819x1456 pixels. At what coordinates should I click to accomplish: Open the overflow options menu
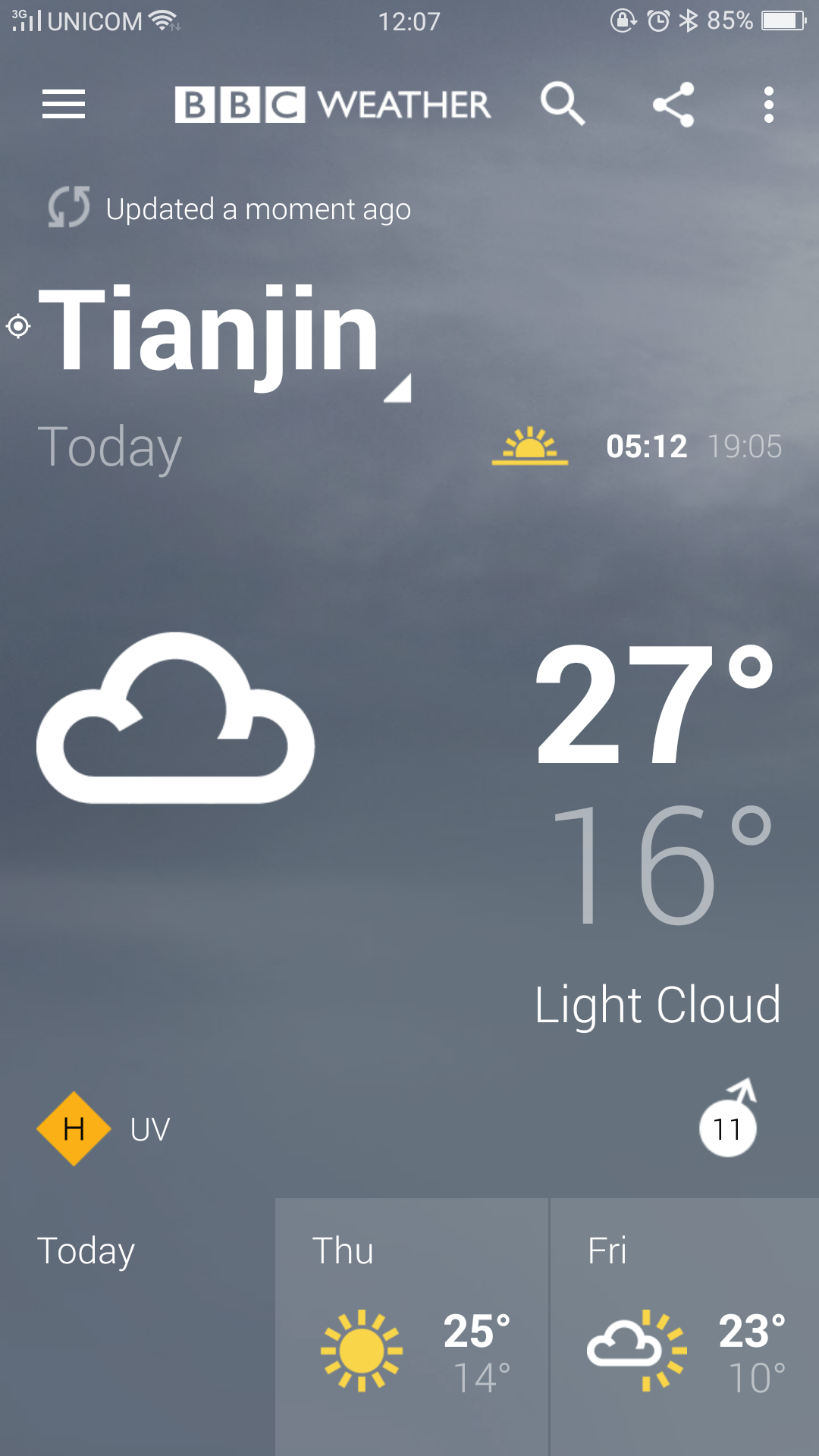pos(768,104)
